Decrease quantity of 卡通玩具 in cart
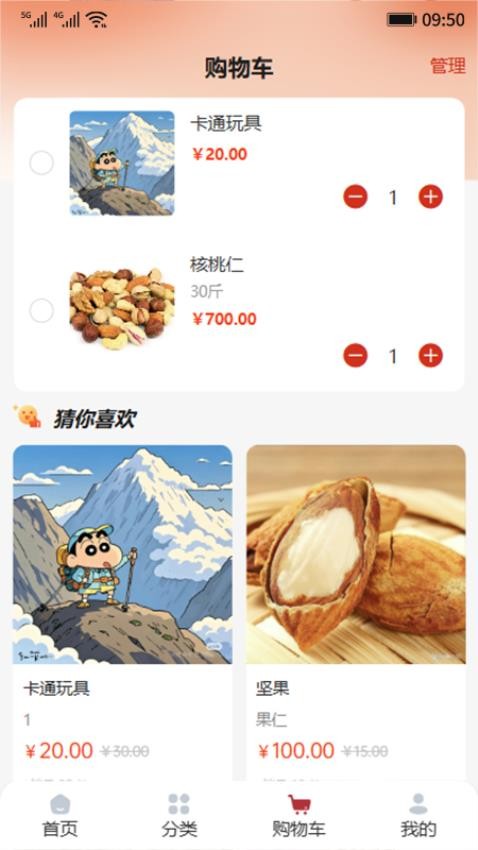The image size is (478, 850). click(356, 197)
